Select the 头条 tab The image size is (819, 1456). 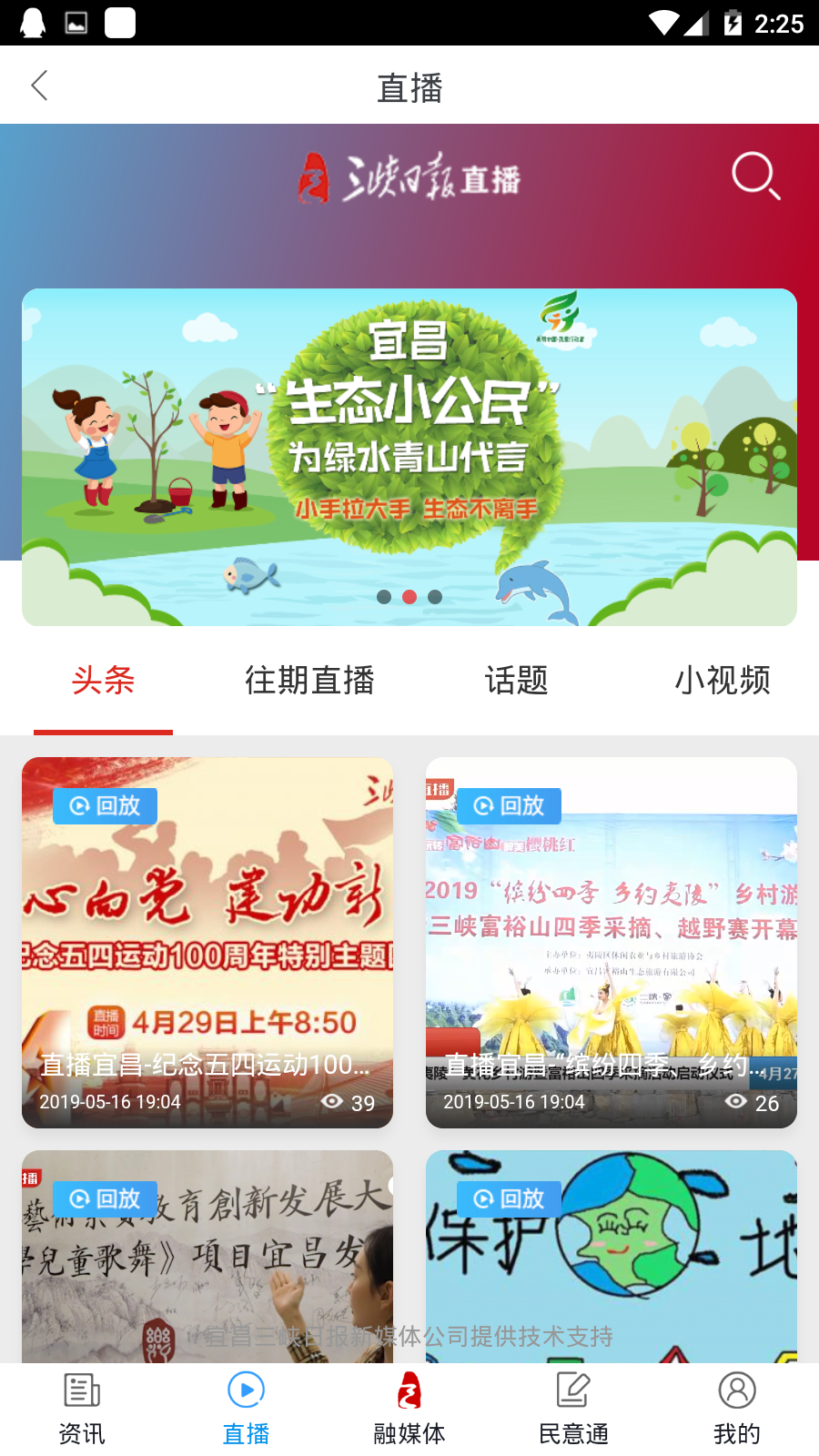[103, 681]
